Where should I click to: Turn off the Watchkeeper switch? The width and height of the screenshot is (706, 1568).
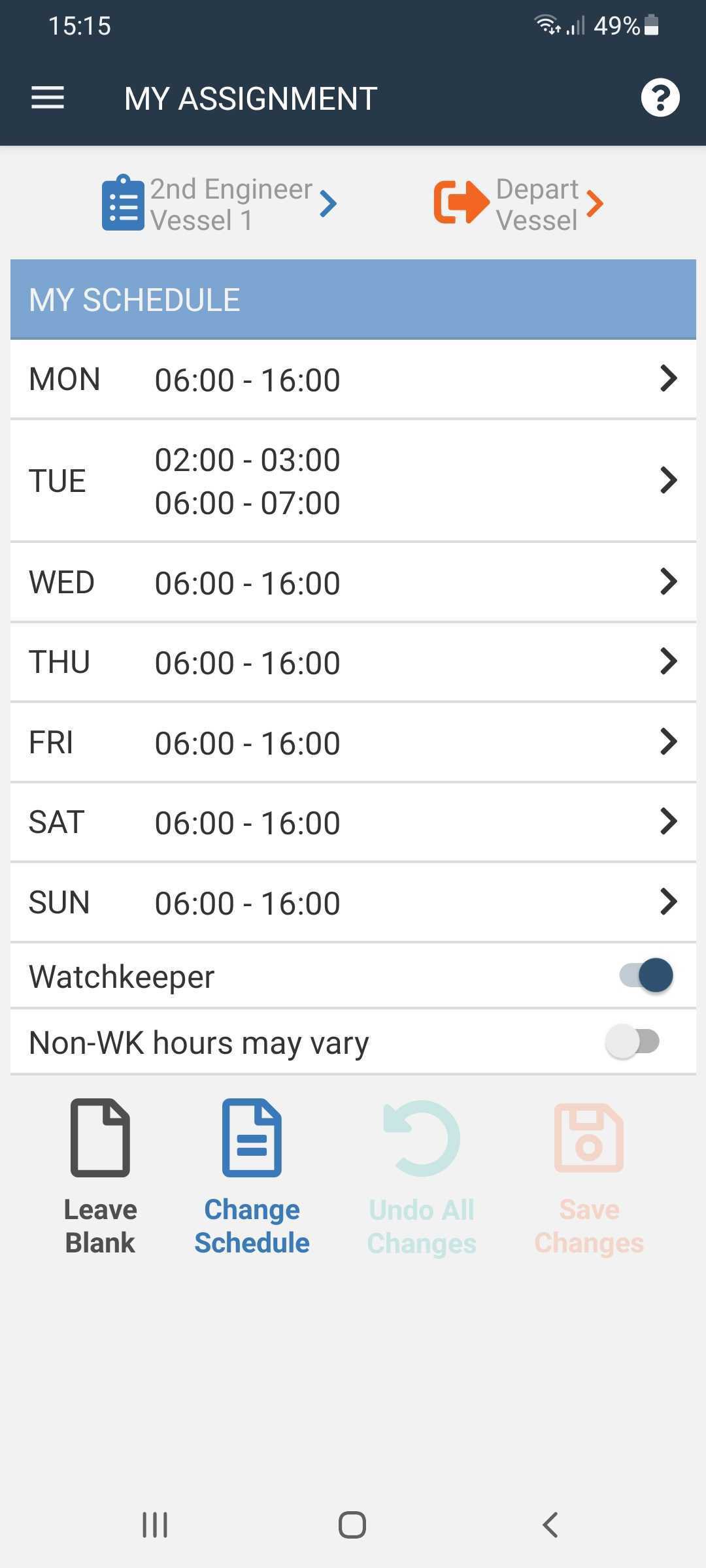[647, 976]
